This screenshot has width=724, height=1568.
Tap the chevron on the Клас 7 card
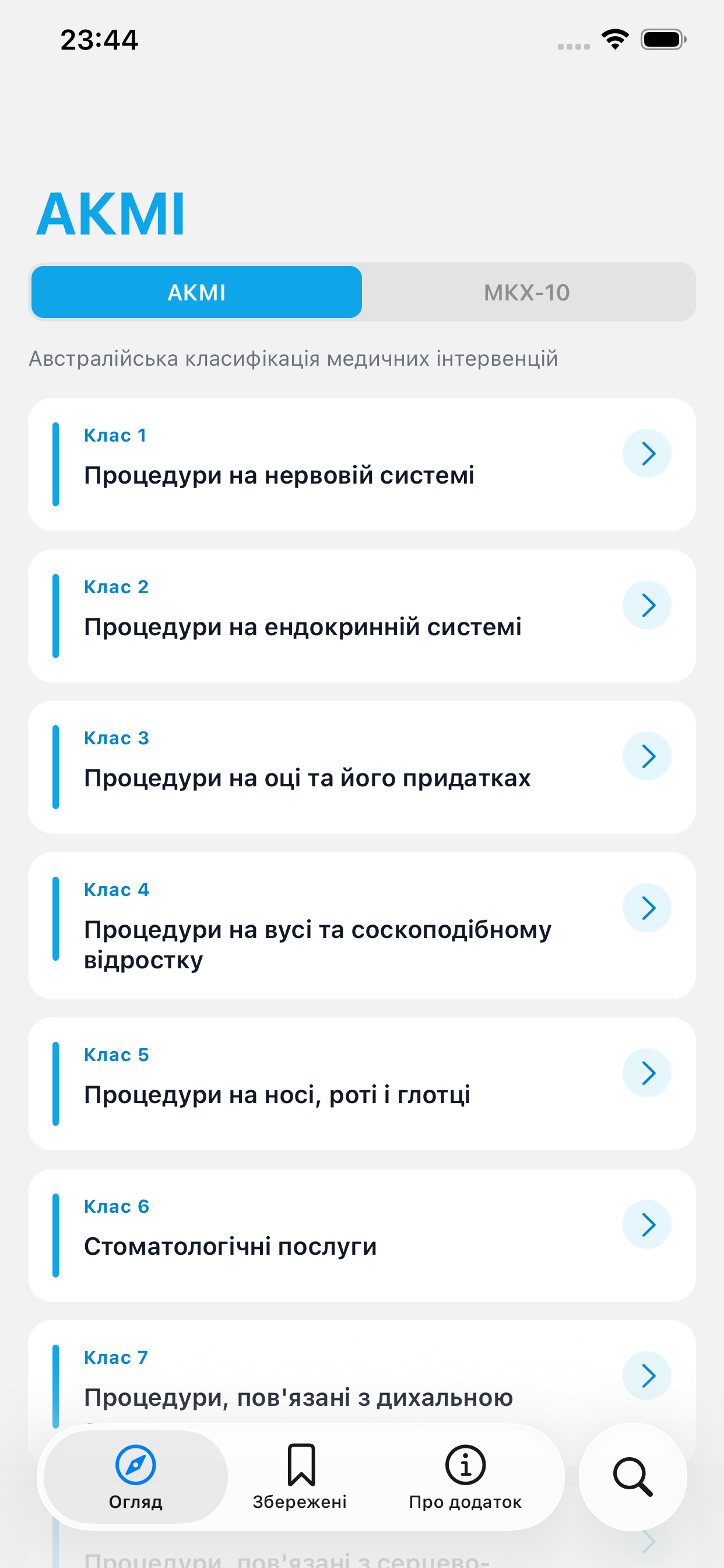(x=646, y=1375)
